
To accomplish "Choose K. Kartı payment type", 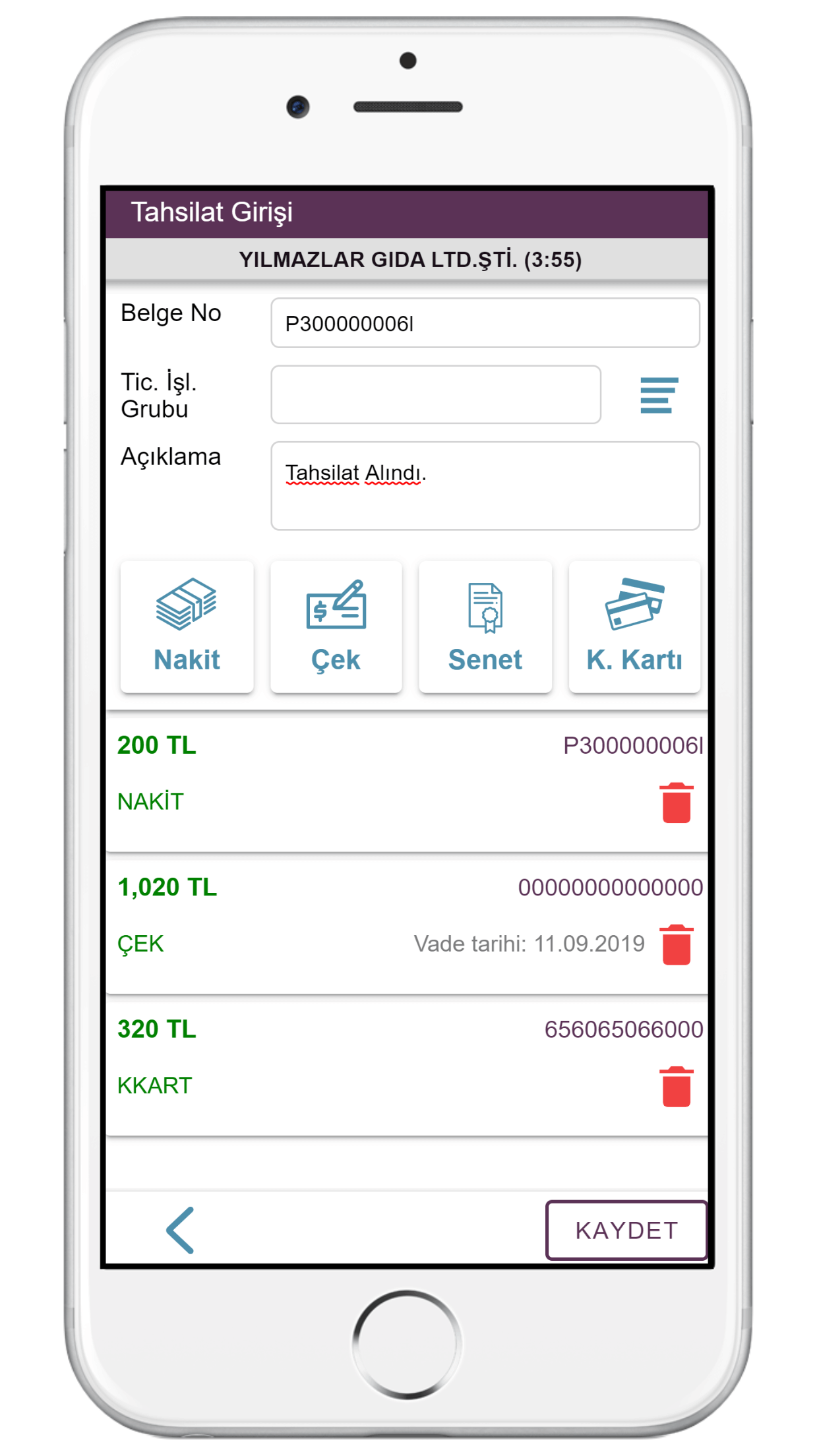I will click(x=634, y=626).
